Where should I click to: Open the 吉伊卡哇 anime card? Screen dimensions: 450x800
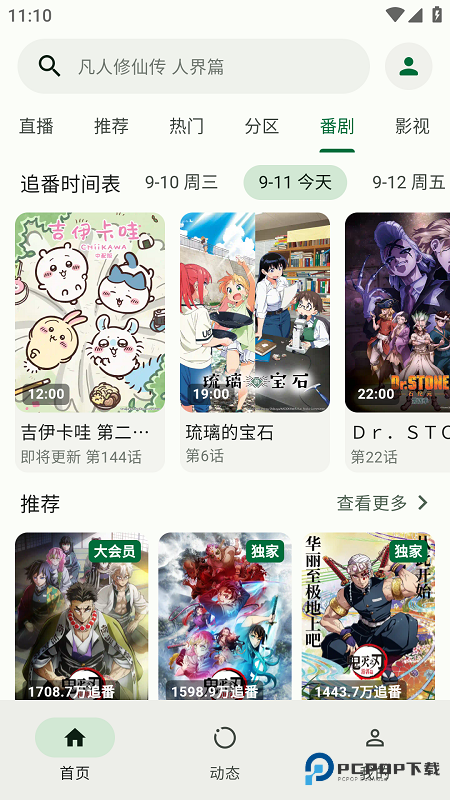click(90, 342)
